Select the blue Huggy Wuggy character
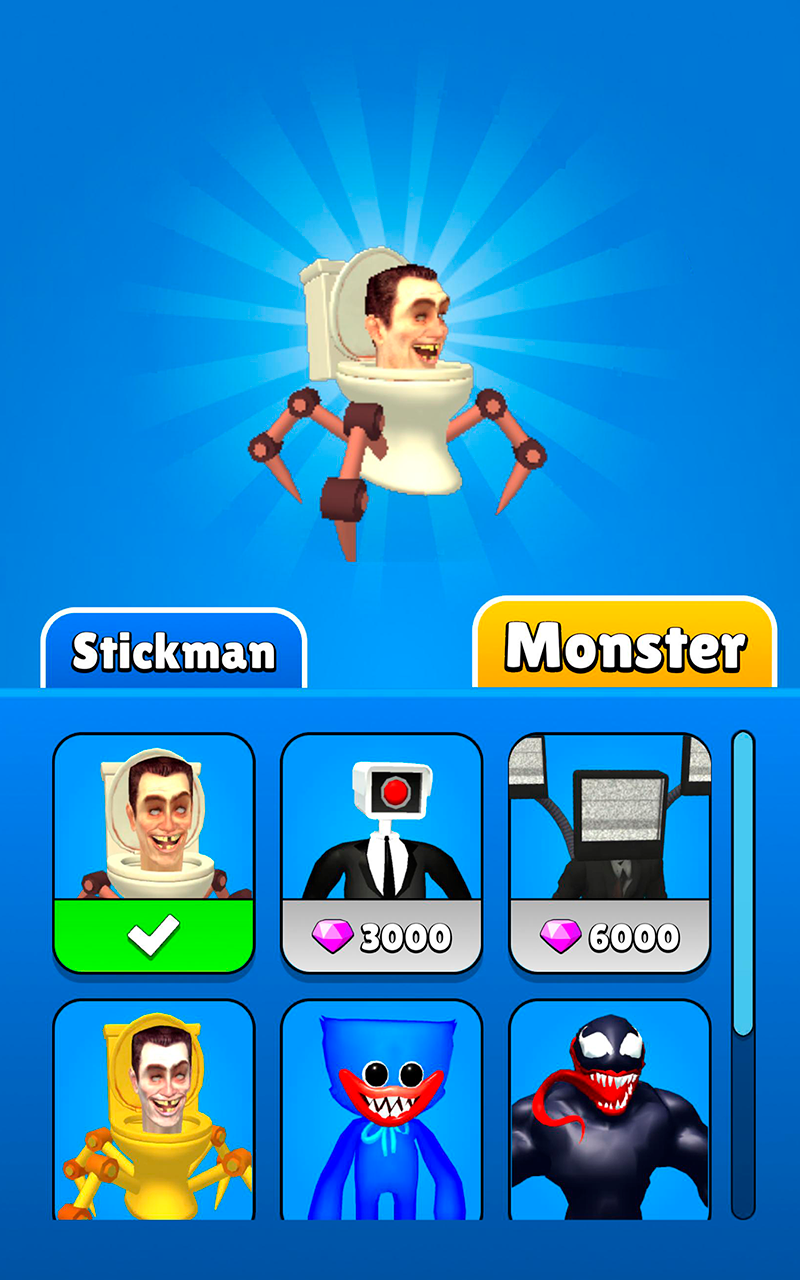800x1280 pixels. [x=382, y=1110]
